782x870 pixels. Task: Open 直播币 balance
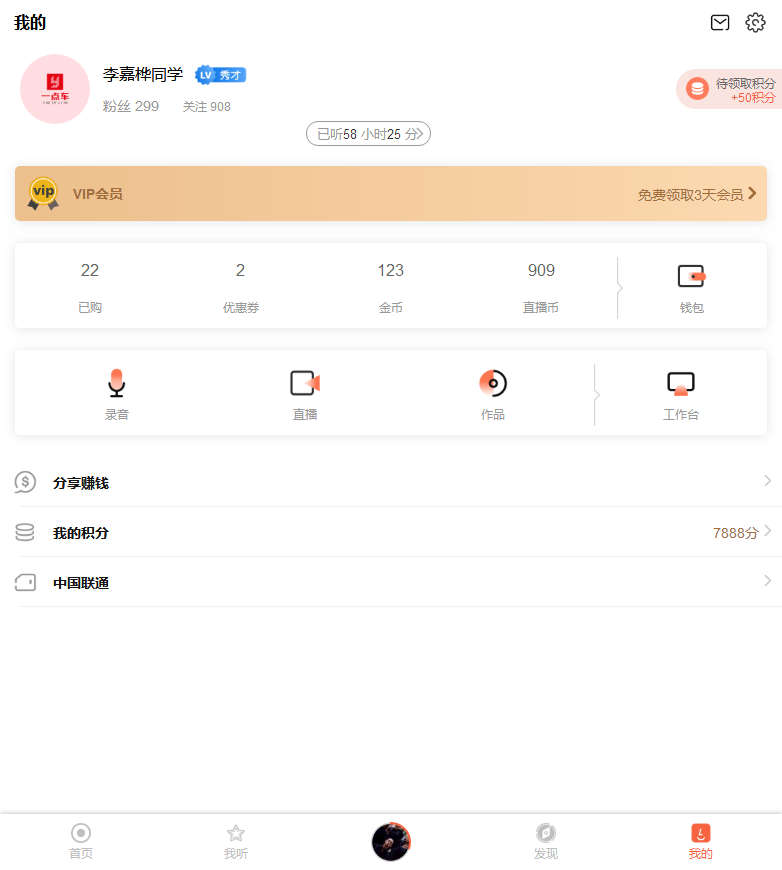pyautogui.click(x=541, y=286)
